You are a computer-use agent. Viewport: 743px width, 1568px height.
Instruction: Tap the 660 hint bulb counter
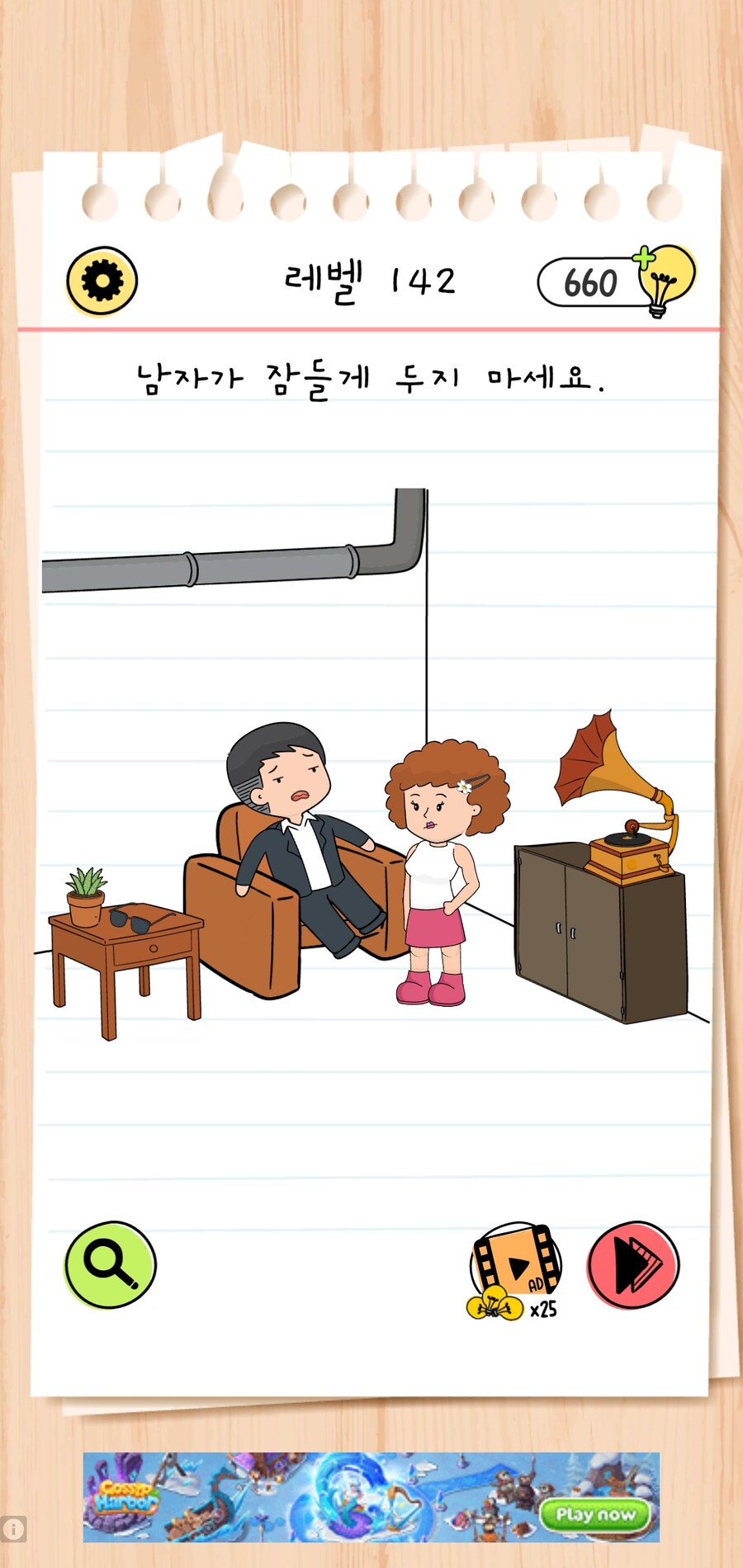[x=616, y=282]
